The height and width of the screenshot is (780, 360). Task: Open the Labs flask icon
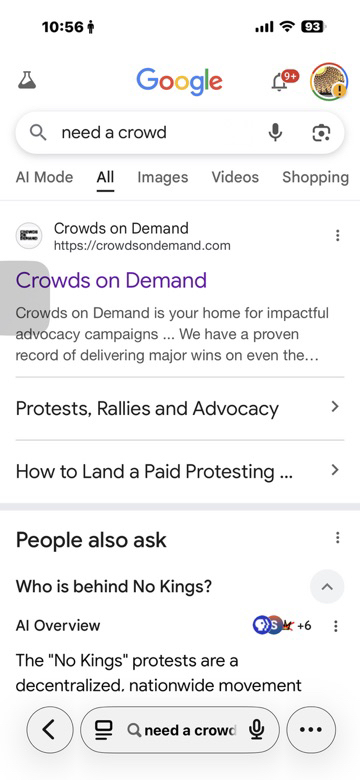pyautogui.click(x=27, y=80)
